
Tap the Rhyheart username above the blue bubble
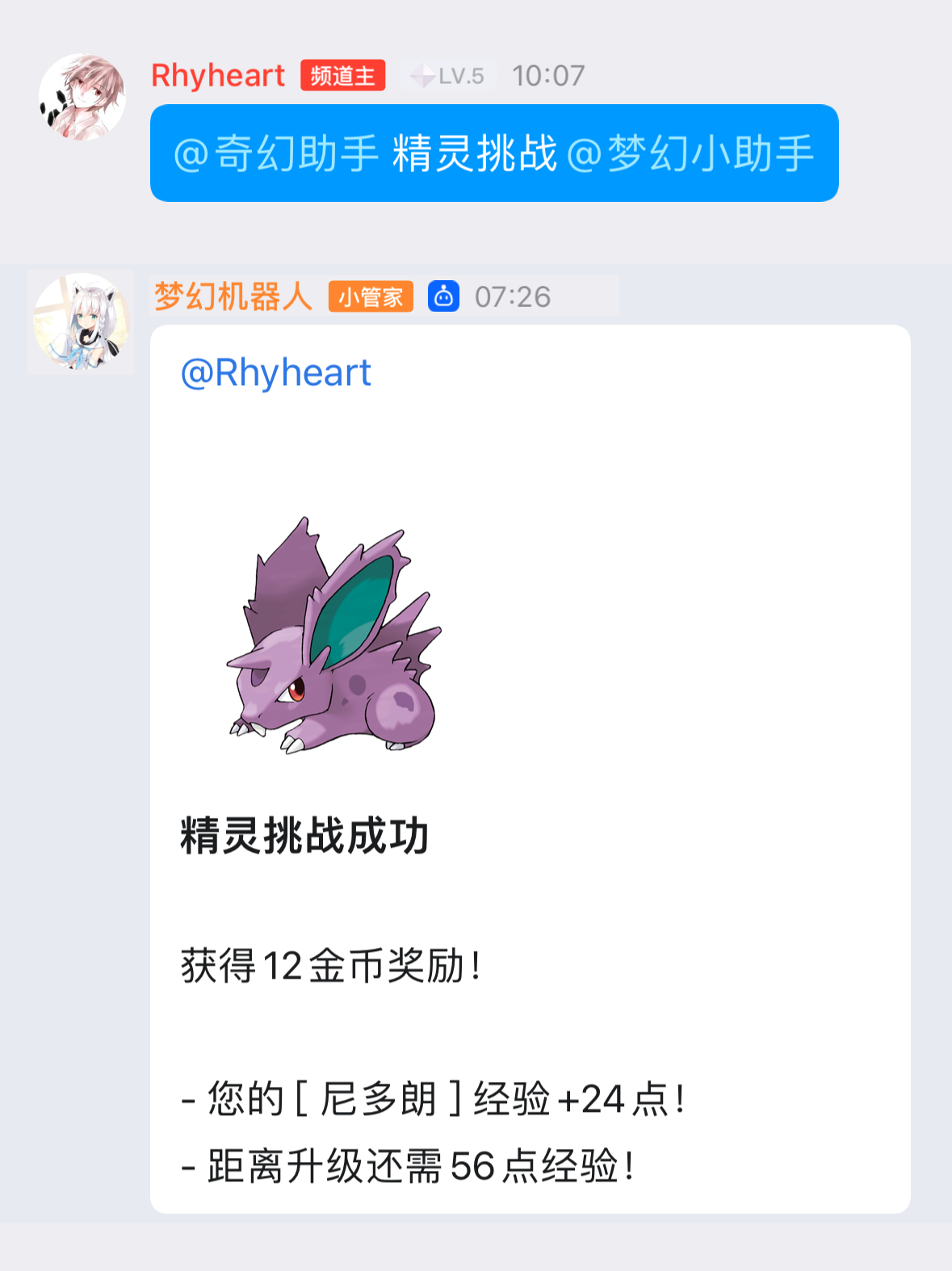coord(218,76)
